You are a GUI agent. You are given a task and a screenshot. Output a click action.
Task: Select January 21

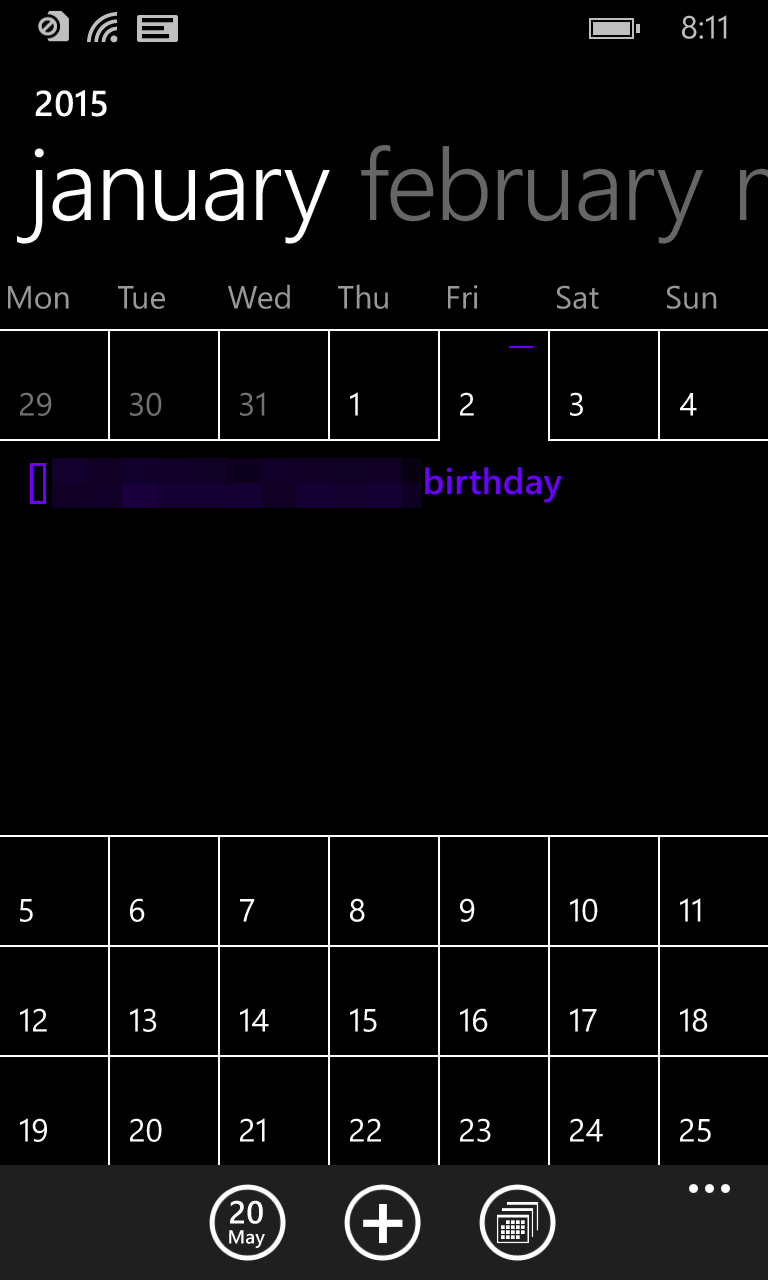[274, 1111]
